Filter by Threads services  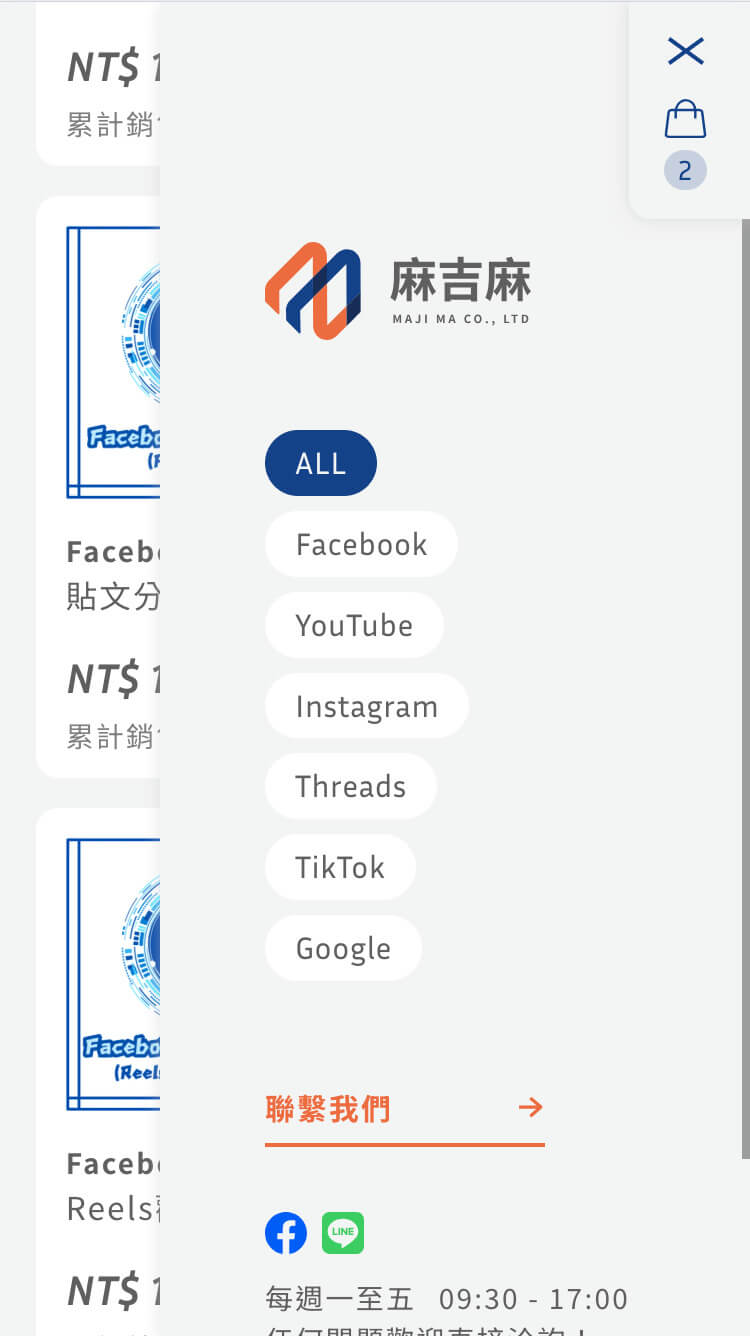350,786
